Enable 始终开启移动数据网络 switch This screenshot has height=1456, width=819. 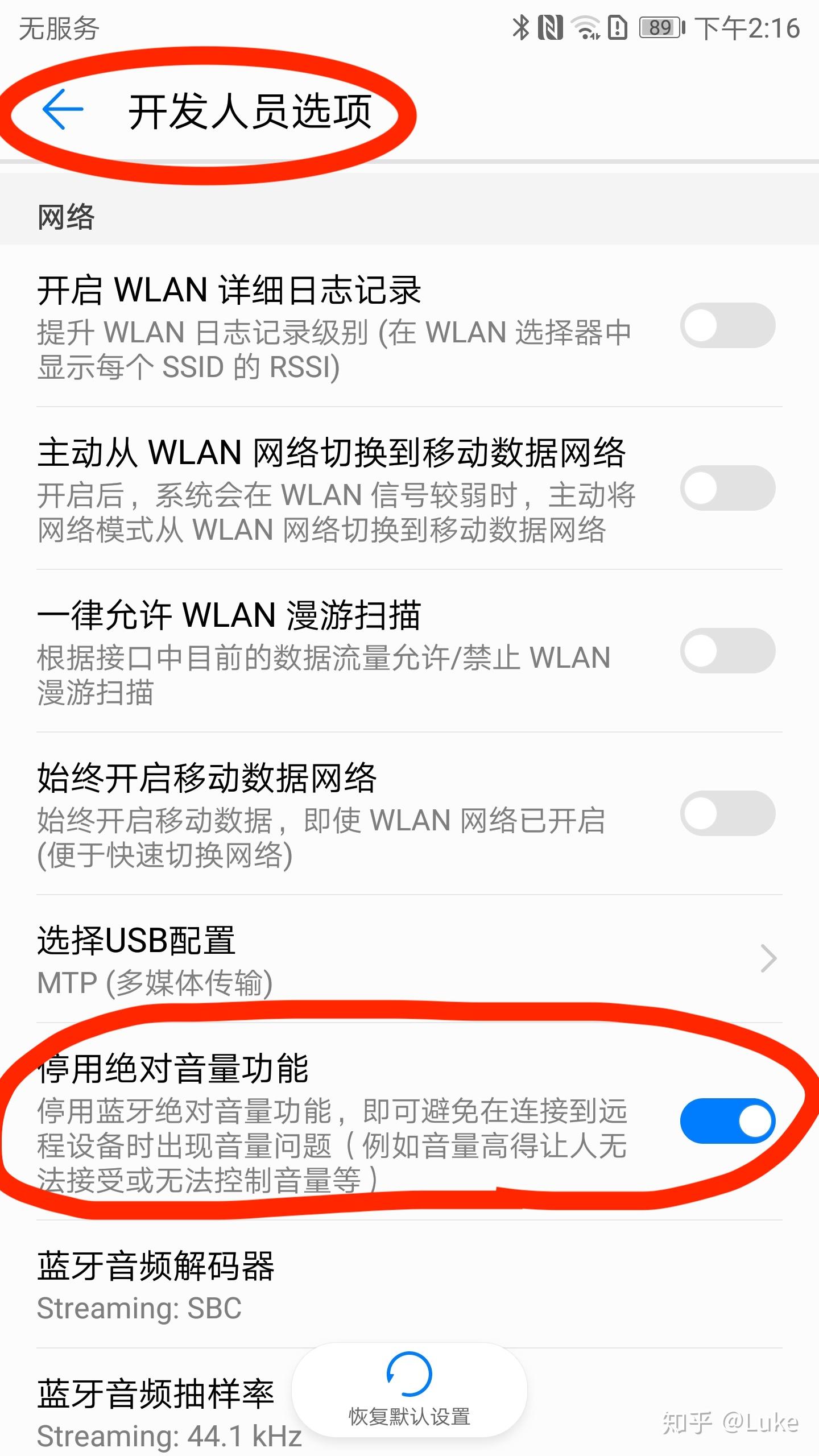tap(727, 813)
